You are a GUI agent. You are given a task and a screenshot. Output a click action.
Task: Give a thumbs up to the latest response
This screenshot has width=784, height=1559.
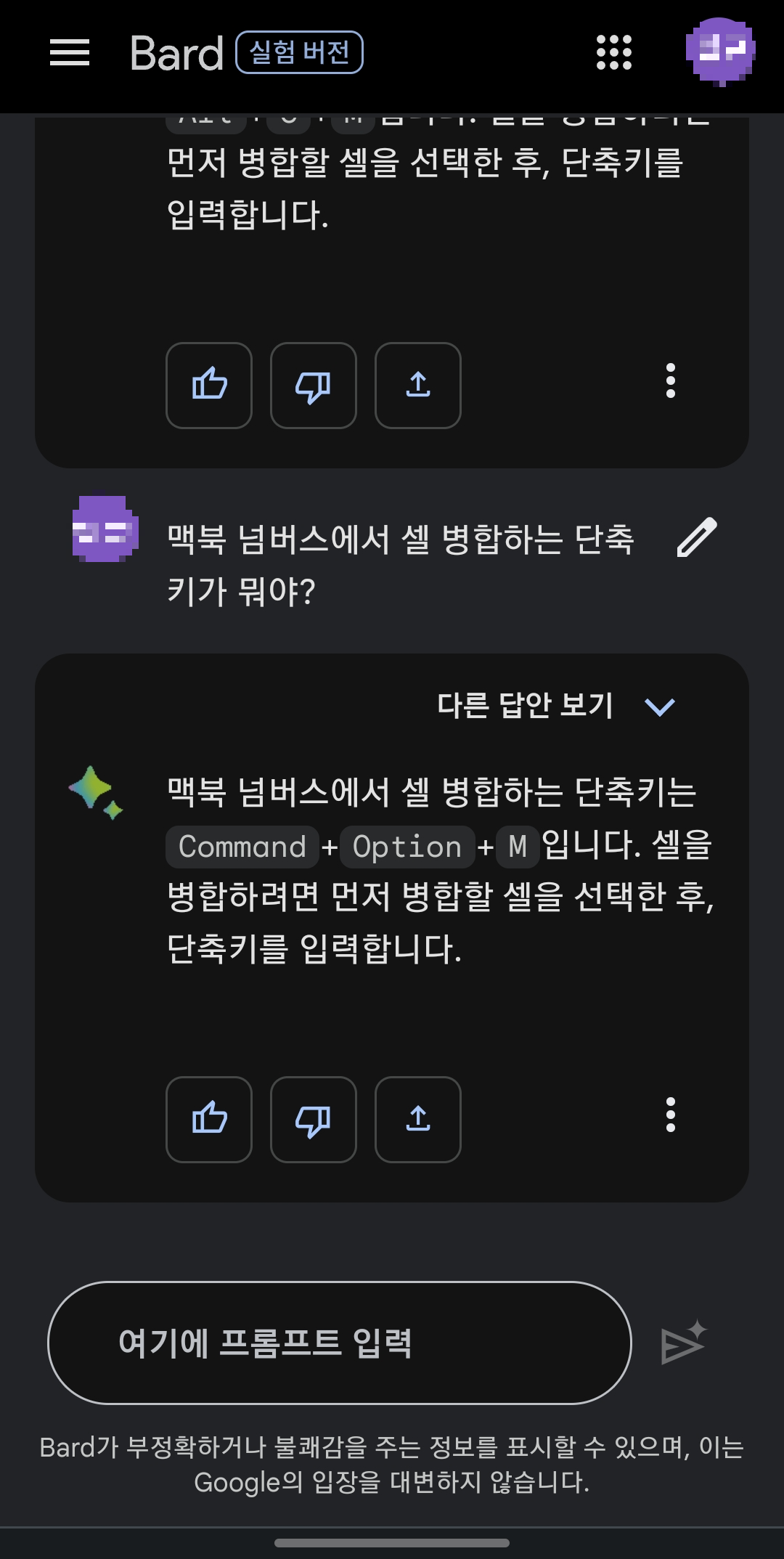(208, 1120)
